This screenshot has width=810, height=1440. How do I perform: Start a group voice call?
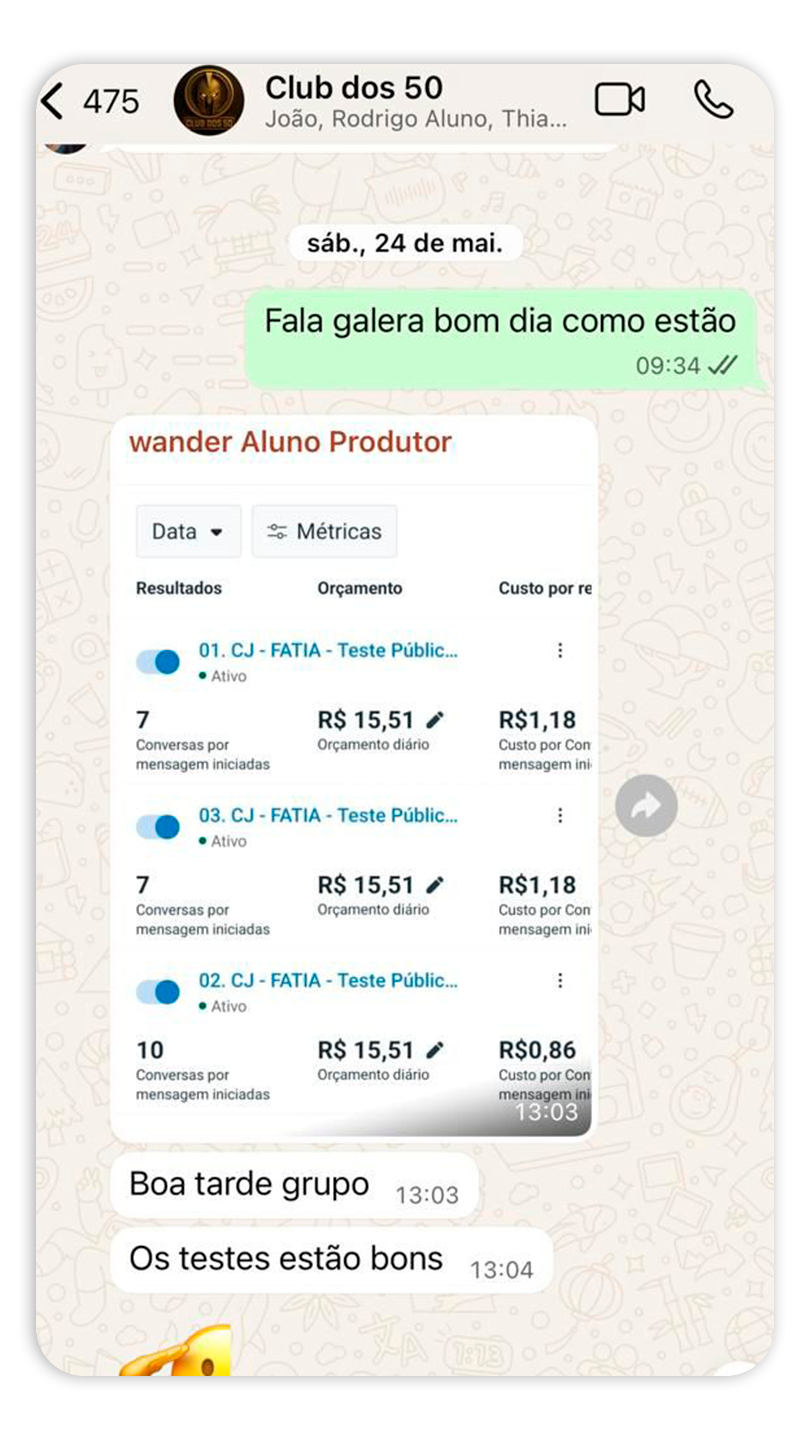(713, 100)
